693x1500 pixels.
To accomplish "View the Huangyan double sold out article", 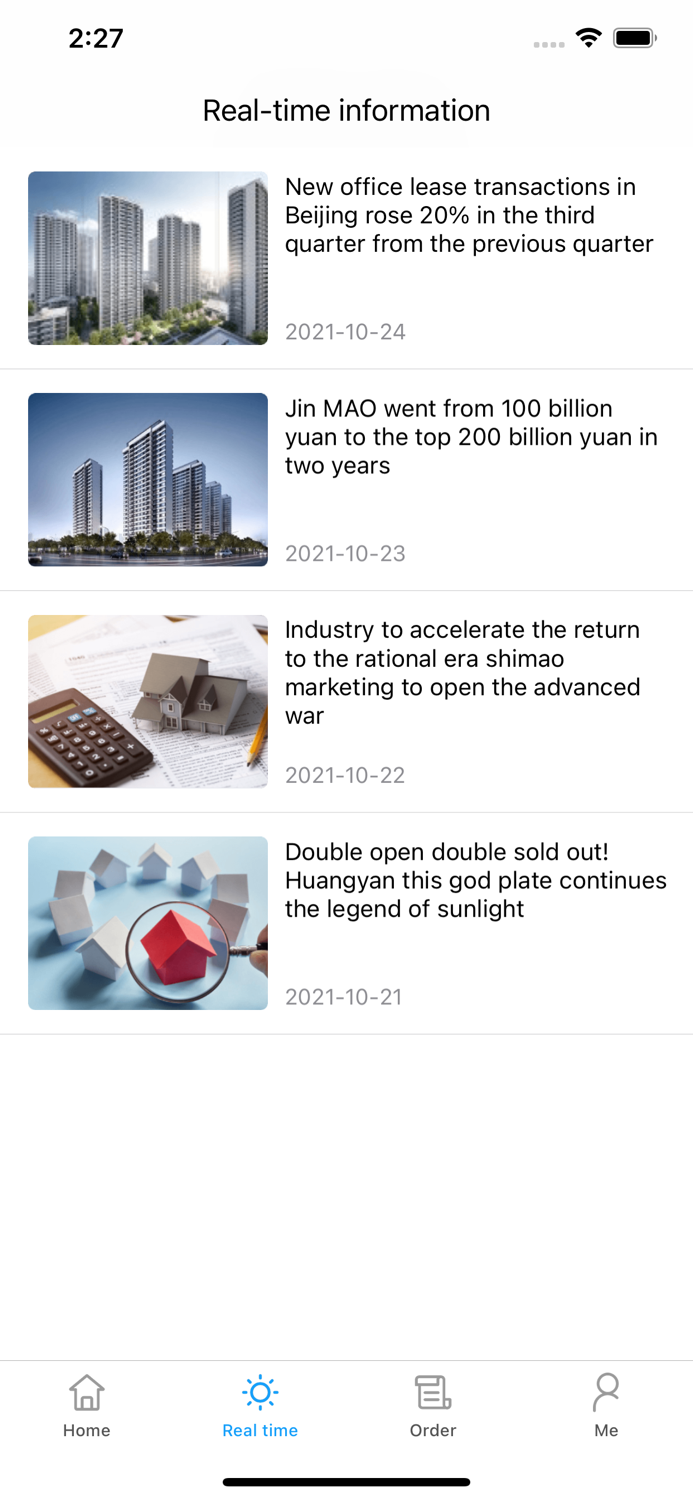I will coord(475,880).
